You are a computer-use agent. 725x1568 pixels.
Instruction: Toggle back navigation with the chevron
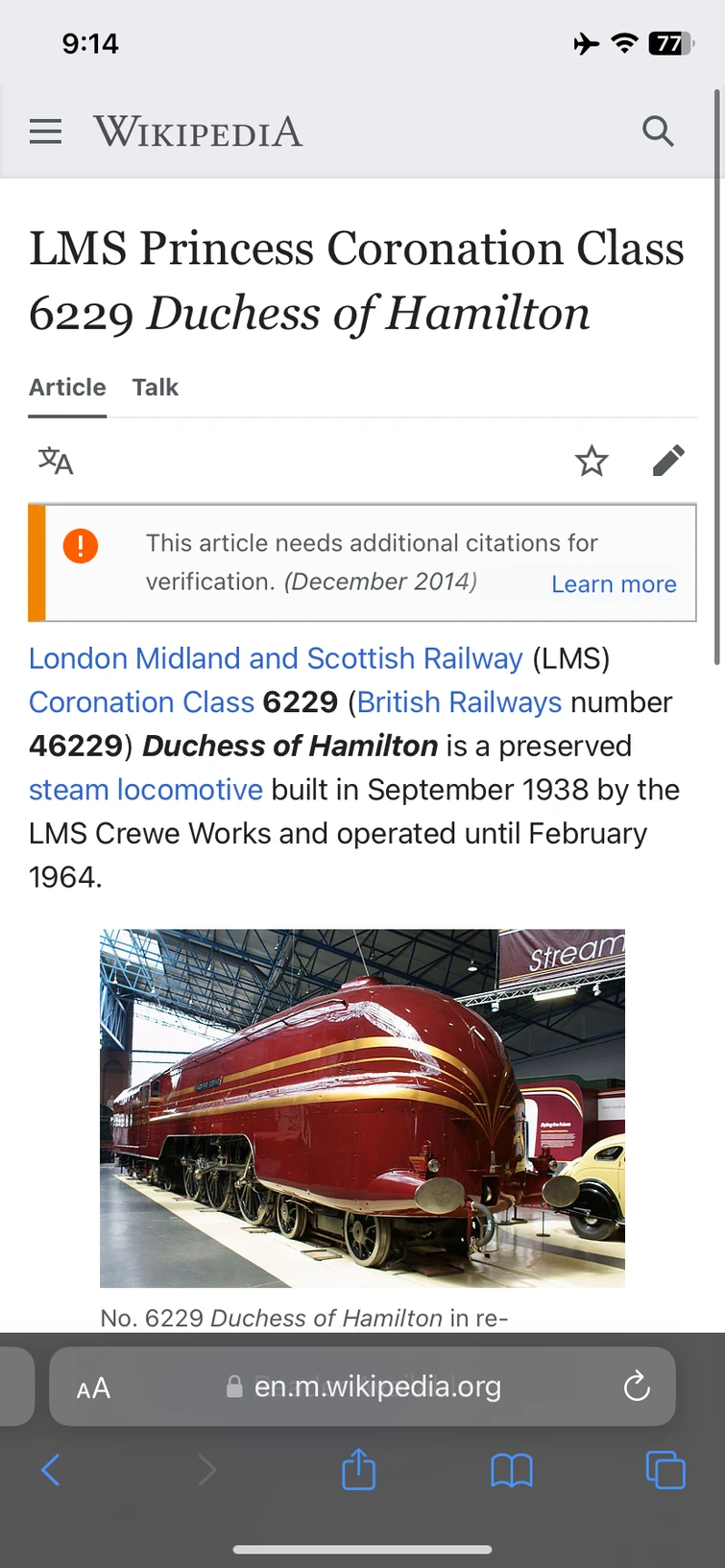click(51, 1469)
